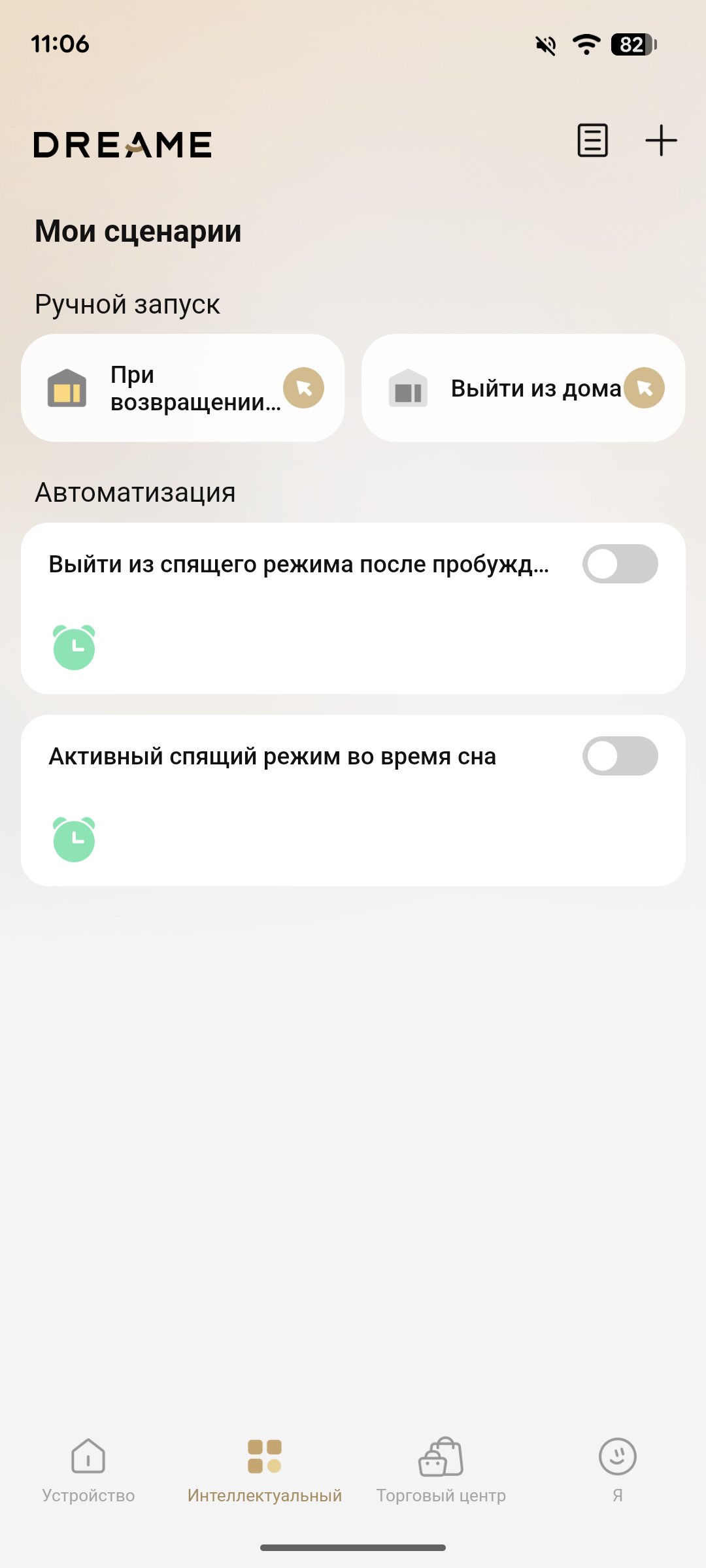
Task: Open the scenario log icon
Action: 592,140
